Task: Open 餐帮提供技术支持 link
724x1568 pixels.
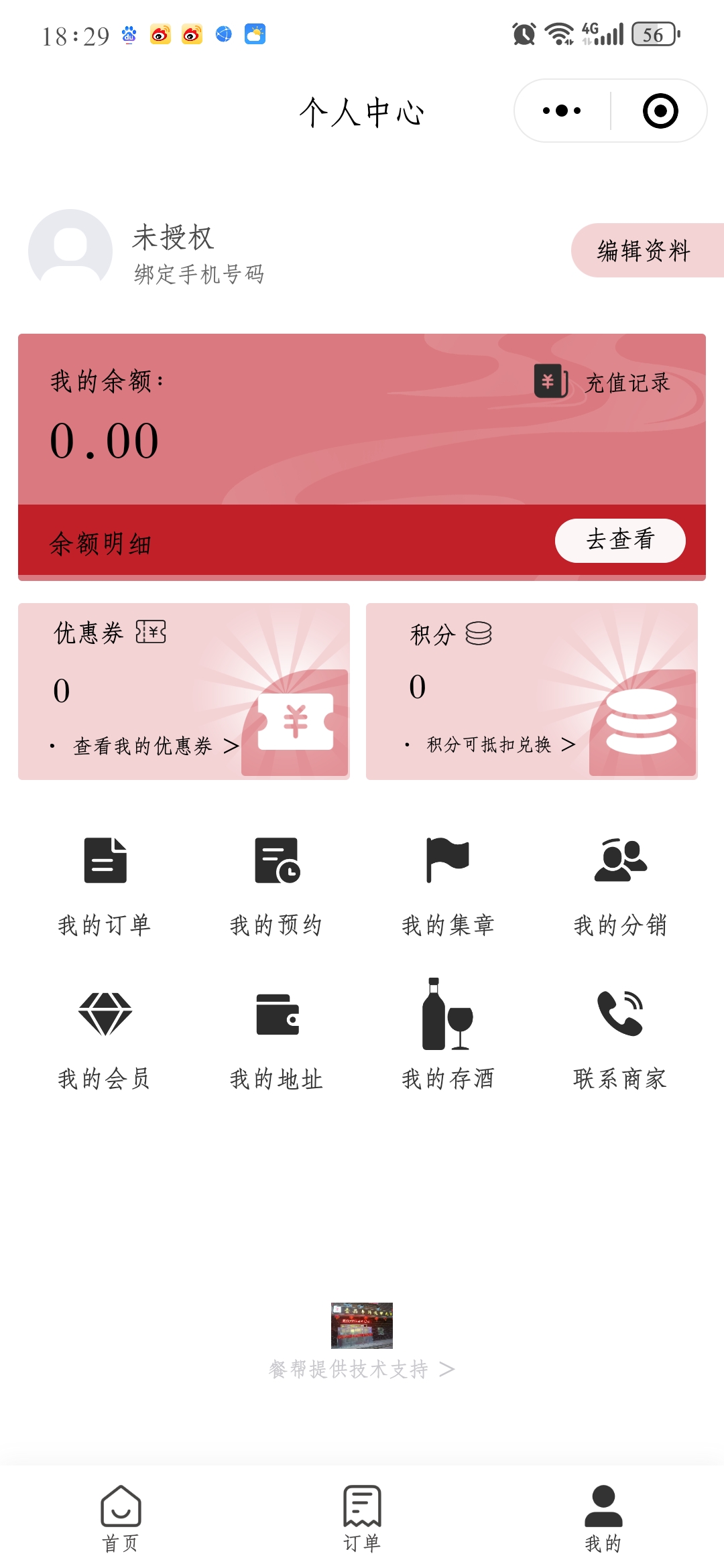Action: click(362, 1368)
